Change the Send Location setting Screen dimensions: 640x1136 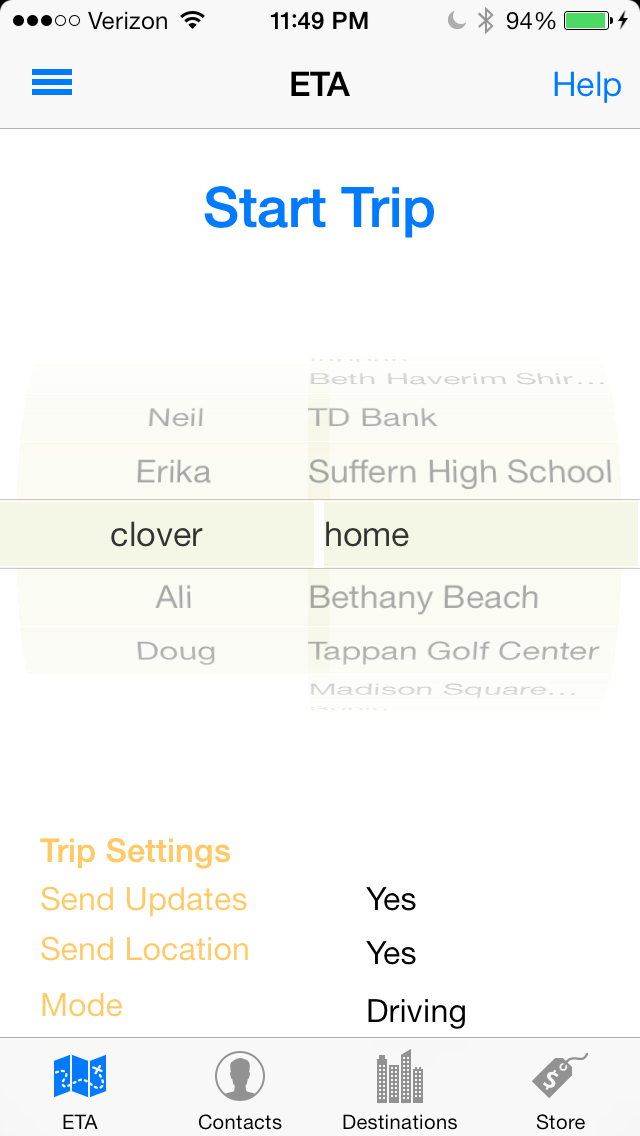tap(391, 953)
